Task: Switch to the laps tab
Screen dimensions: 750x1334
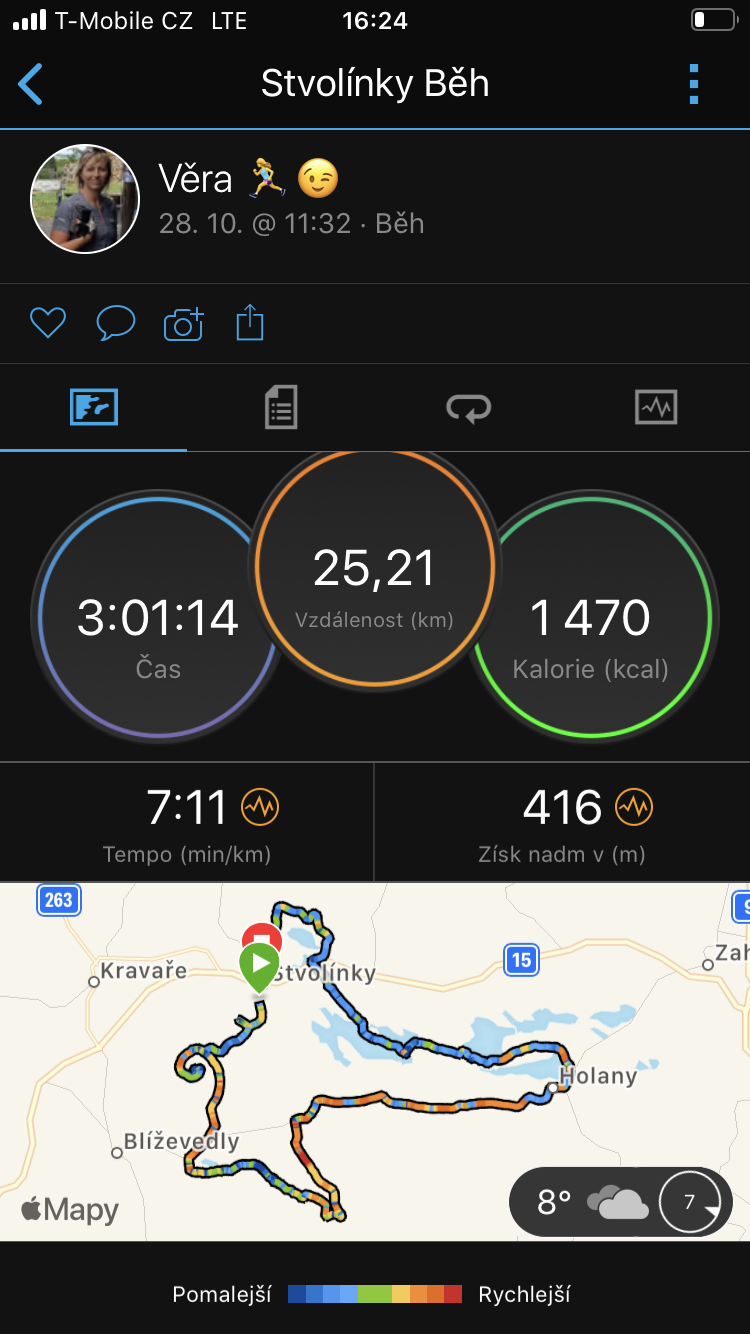Action: [468, 408]
